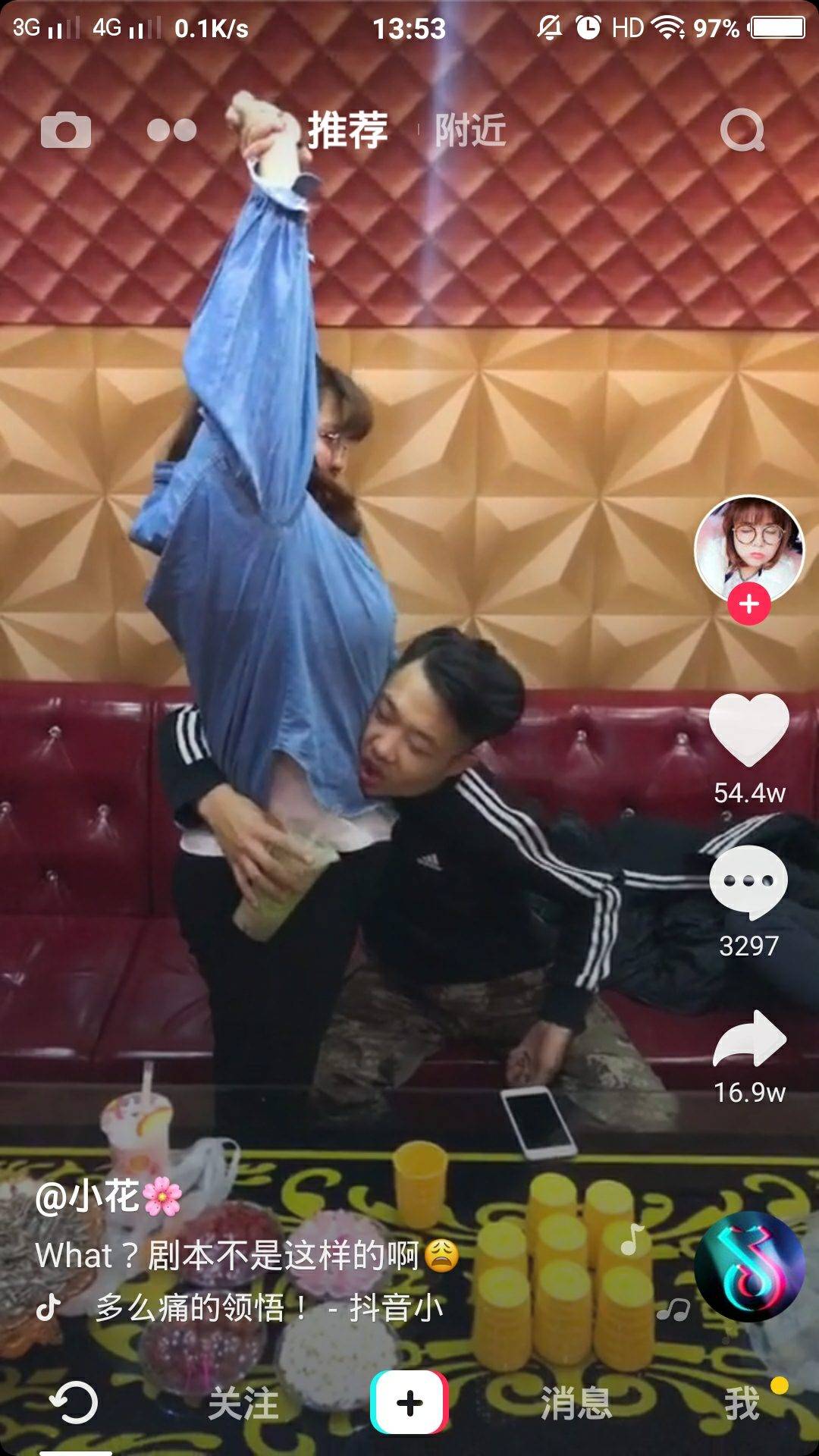Screen dimensions: 819x1456
Task: Tap the two-dots icon next to camera
Action: pyautogui.click(x=172, y=130)
